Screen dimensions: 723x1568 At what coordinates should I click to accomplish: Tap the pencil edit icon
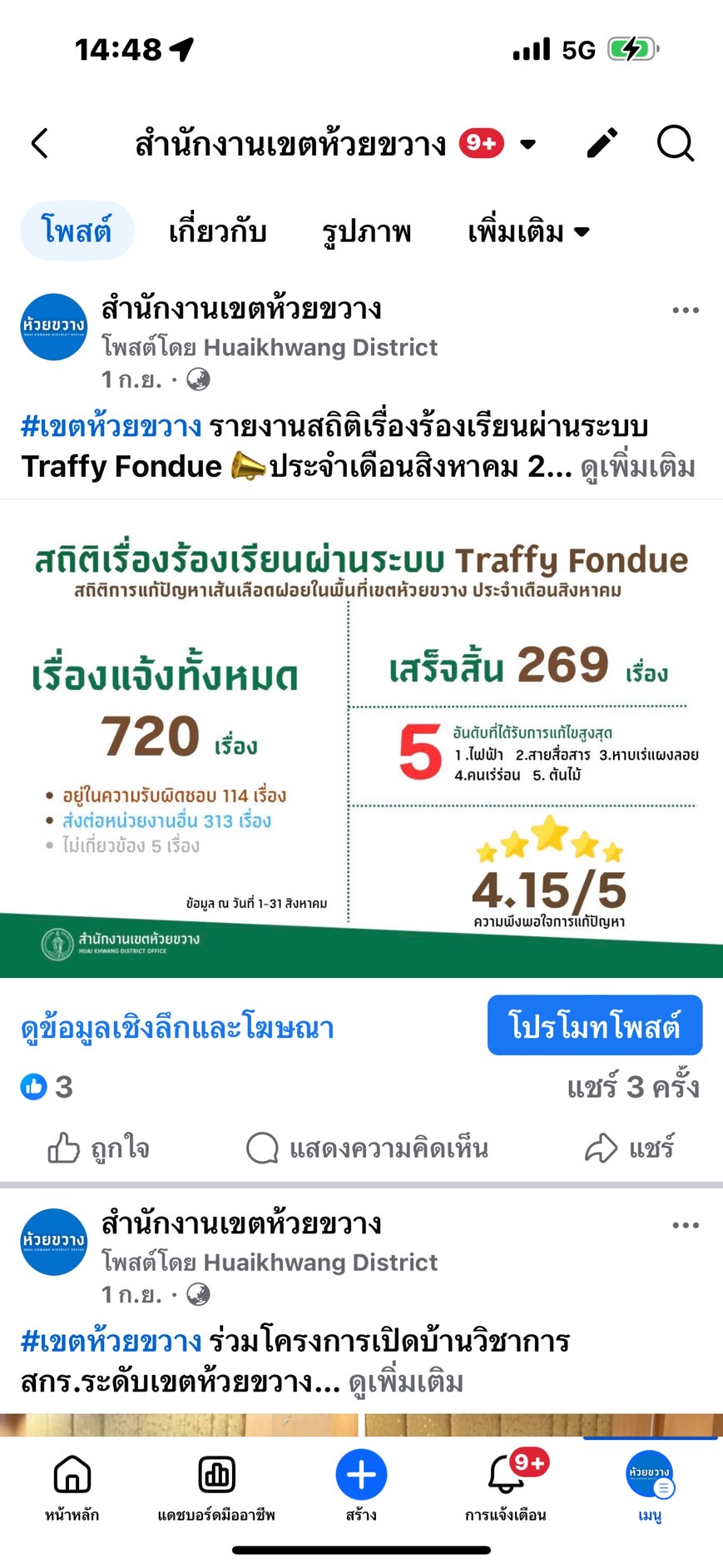[602, 143]
